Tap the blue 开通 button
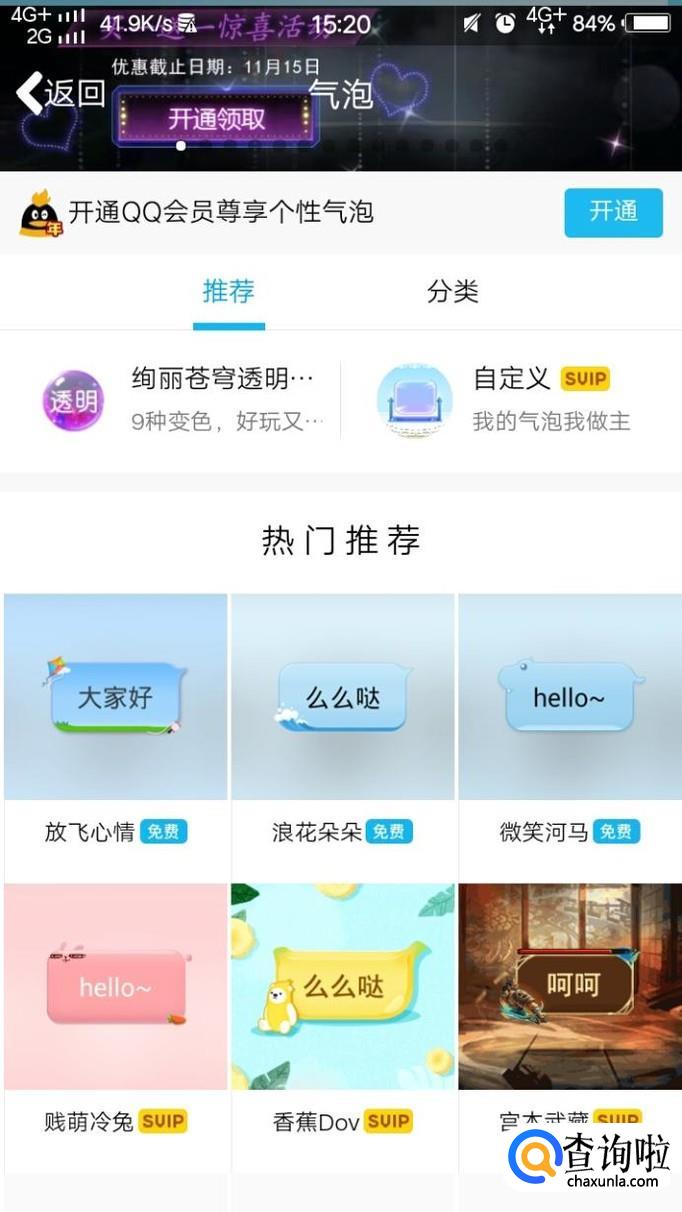The height and width of the screenshot is (1212, 682). tap(613, 212)
